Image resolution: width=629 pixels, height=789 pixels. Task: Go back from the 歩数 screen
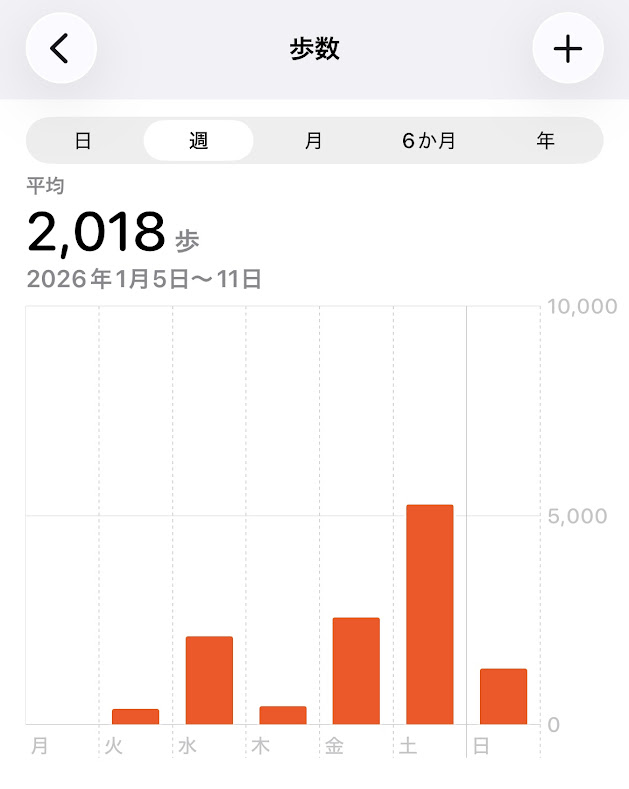point(60,48)
